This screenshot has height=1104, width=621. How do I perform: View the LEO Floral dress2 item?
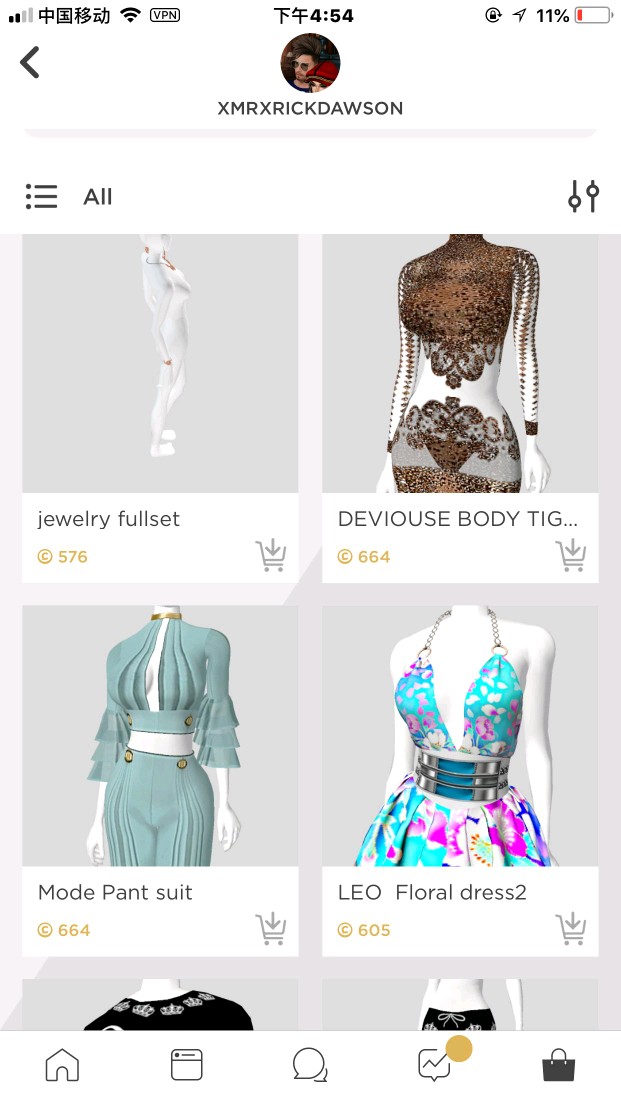460,736
